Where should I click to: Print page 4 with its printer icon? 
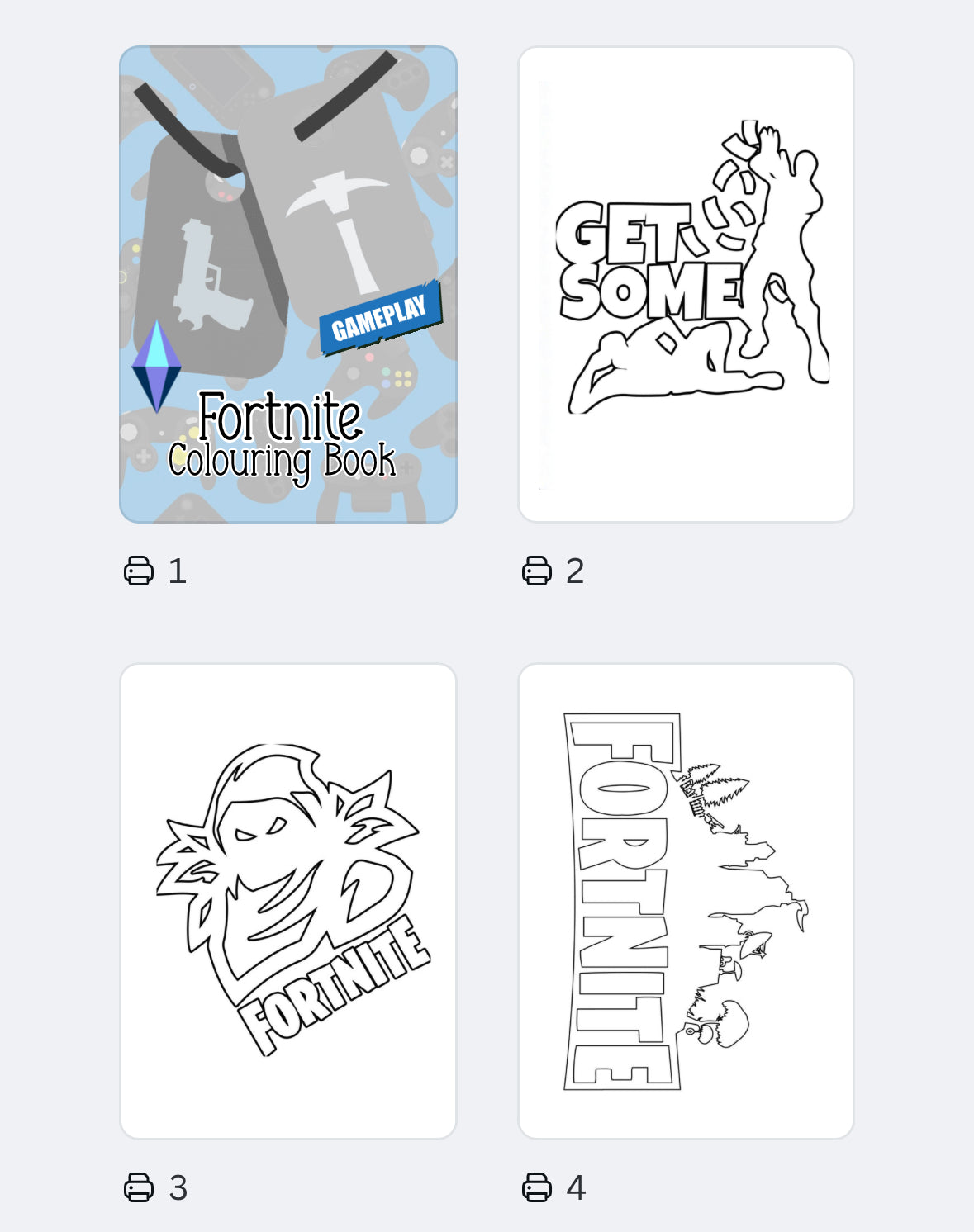click(537, 1187)
